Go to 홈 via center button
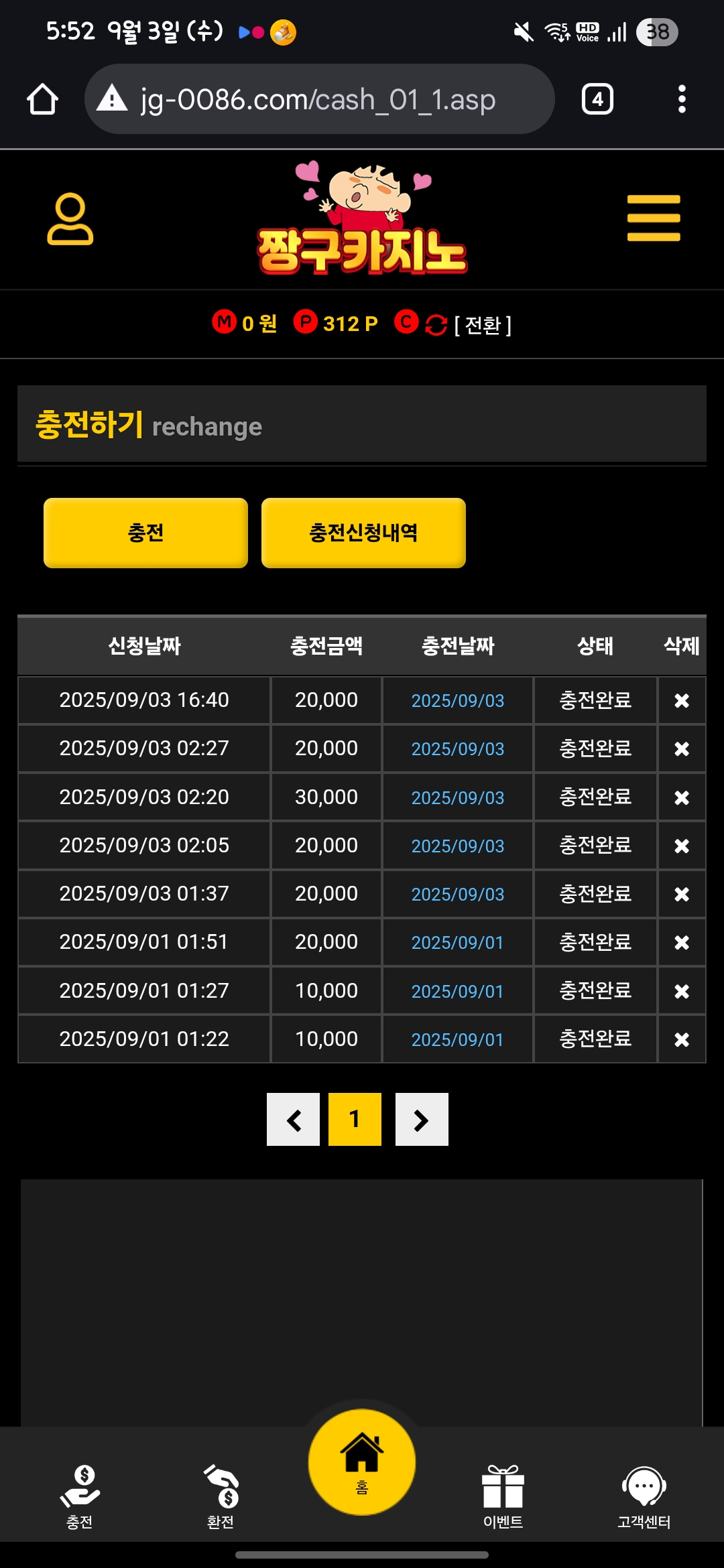 coord(362,1461)
